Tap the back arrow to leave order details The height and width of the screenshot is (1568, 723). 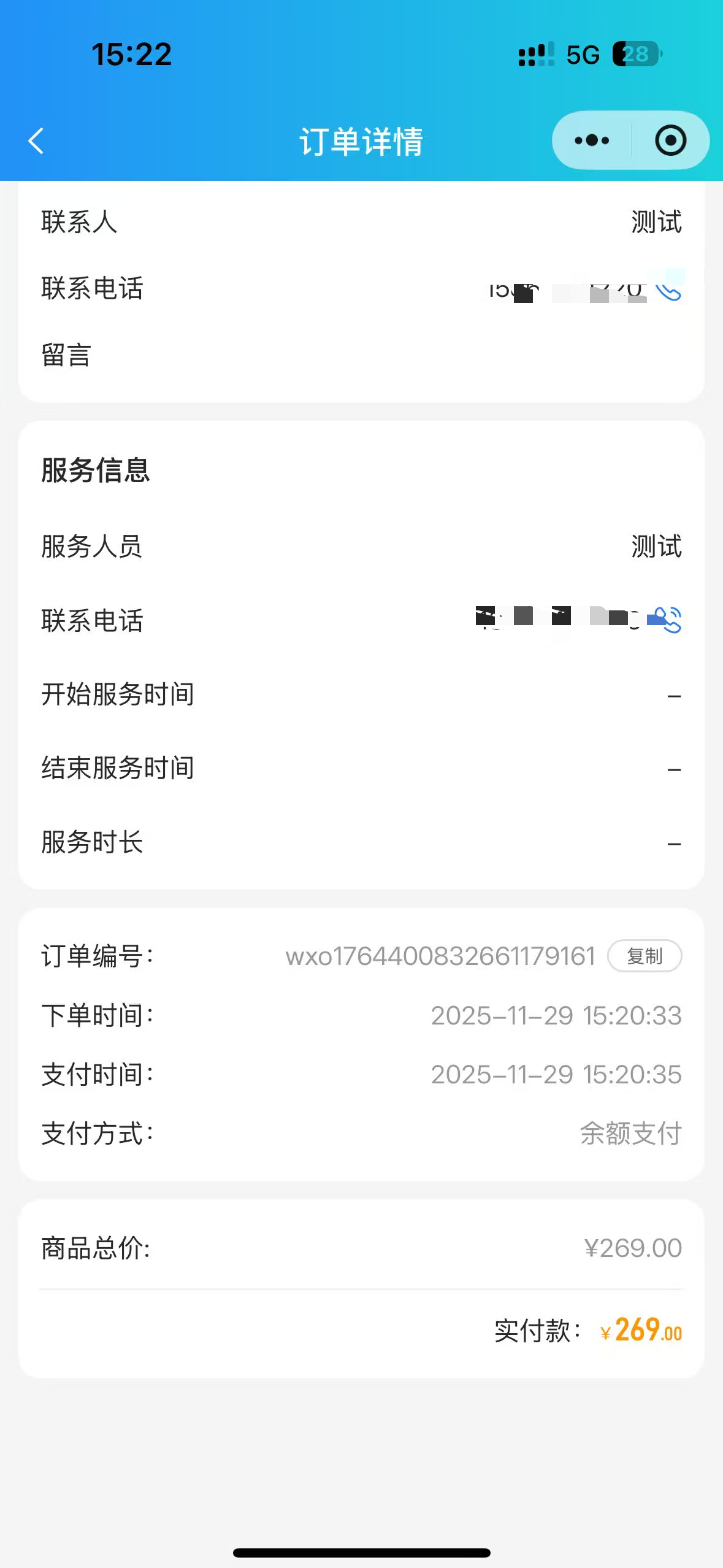36,140
